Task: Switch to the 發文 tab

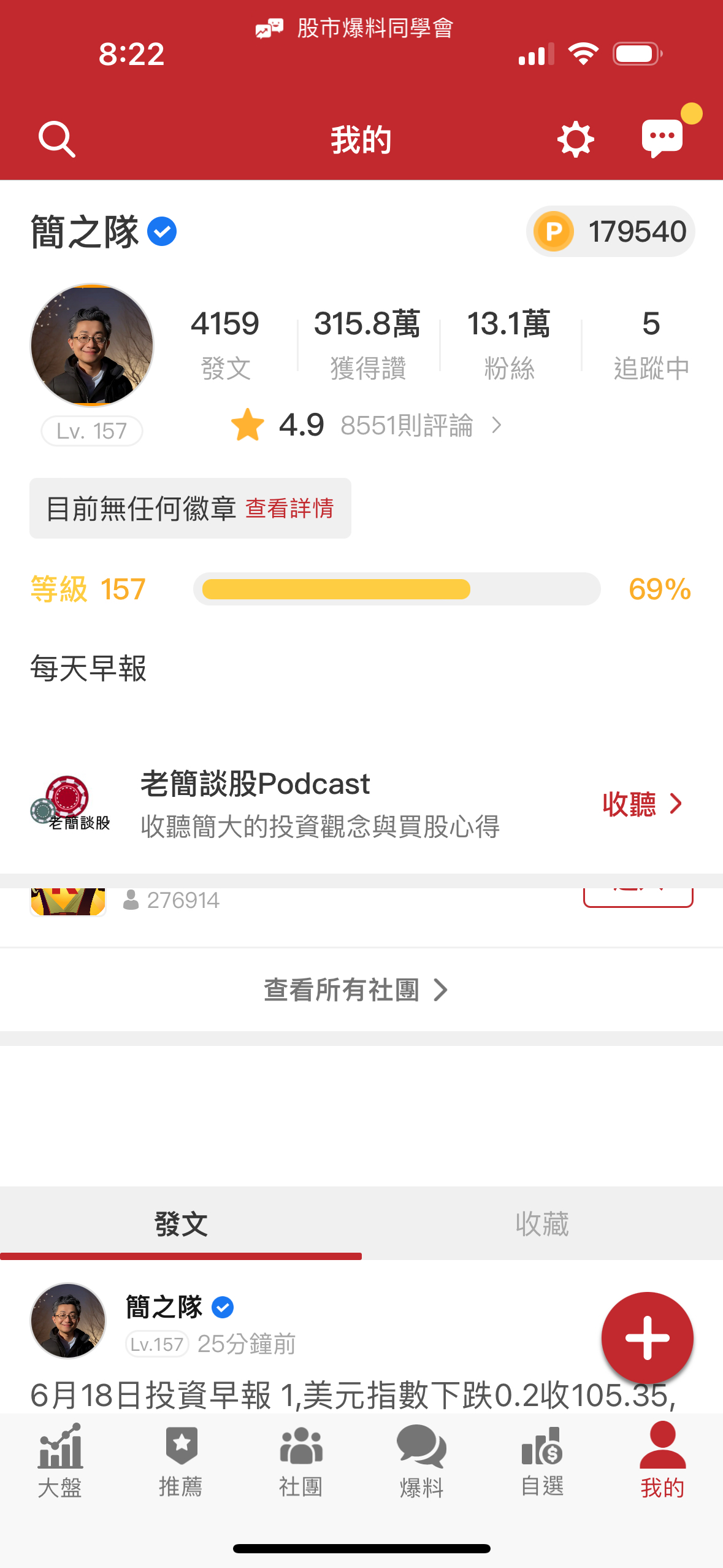Action: coord(181,1224)
